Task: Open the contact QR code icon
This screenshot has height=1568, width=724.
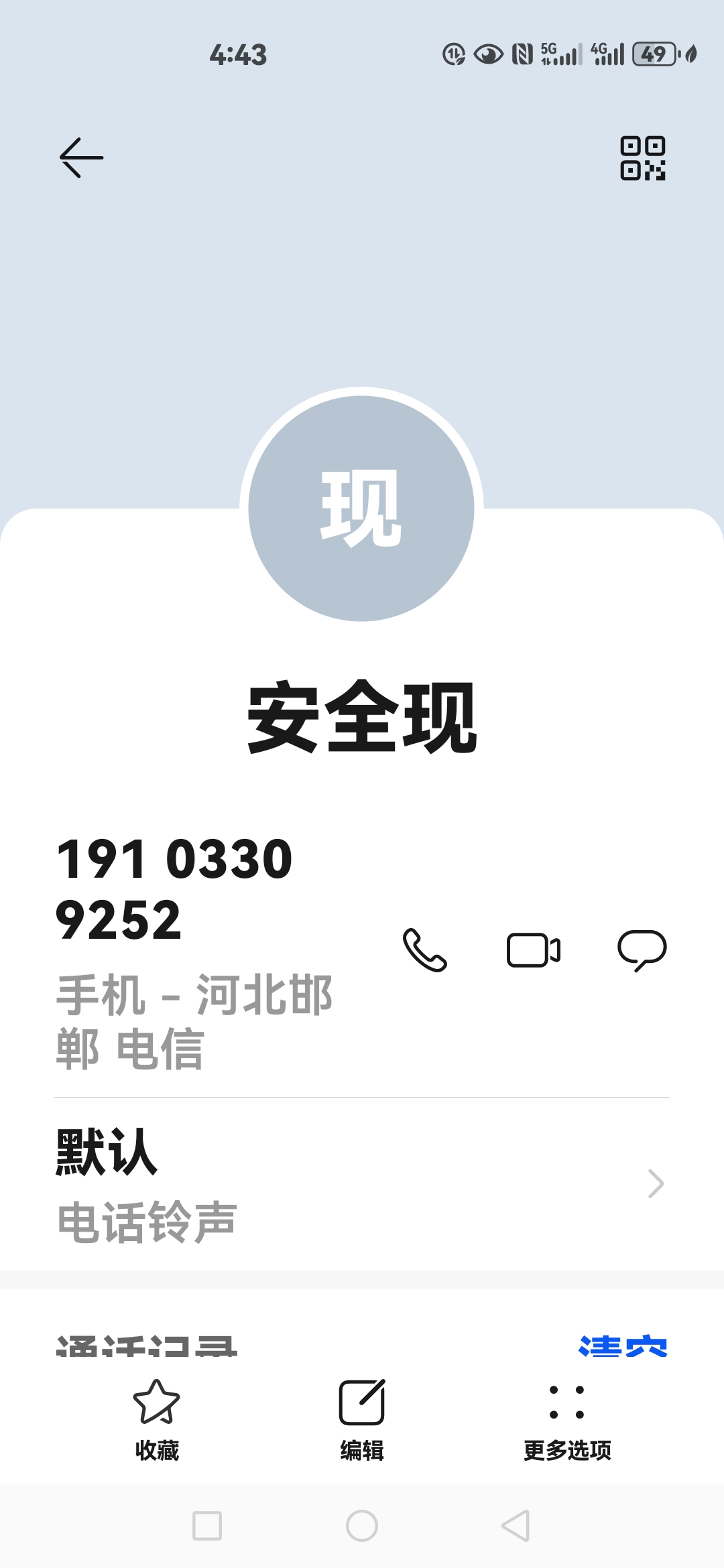Action: coord(642,158)
